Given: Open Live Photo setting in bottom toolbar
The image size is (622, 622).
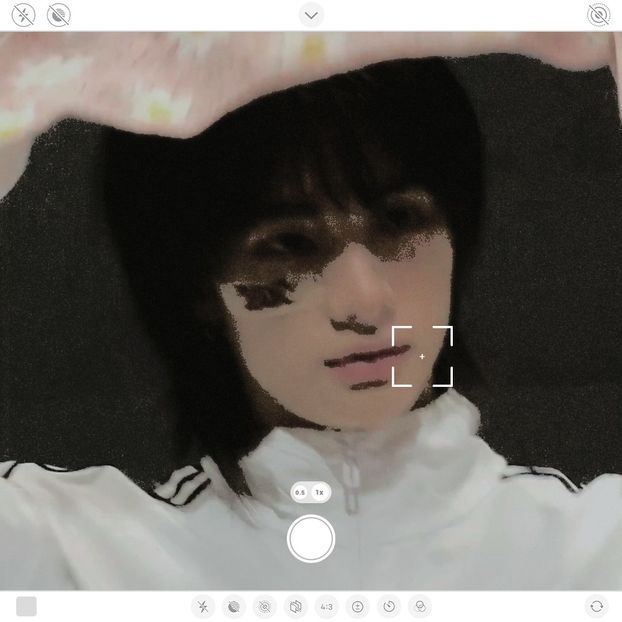Looking at the screenshot, I should 265,606.
